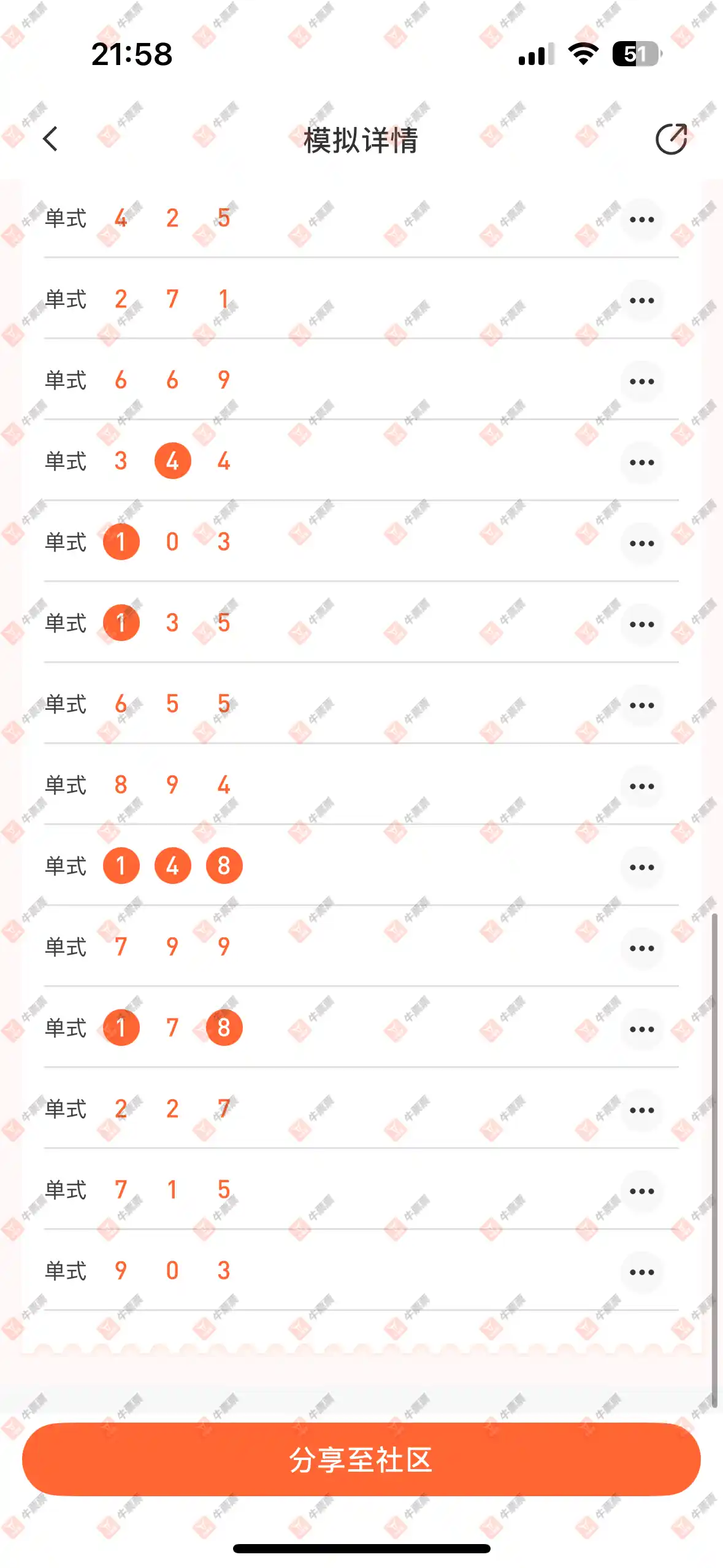This screenshot has height=1568, width=723.
Task: Open more options for row 7 1 5
Action: tap(641, 1191)
